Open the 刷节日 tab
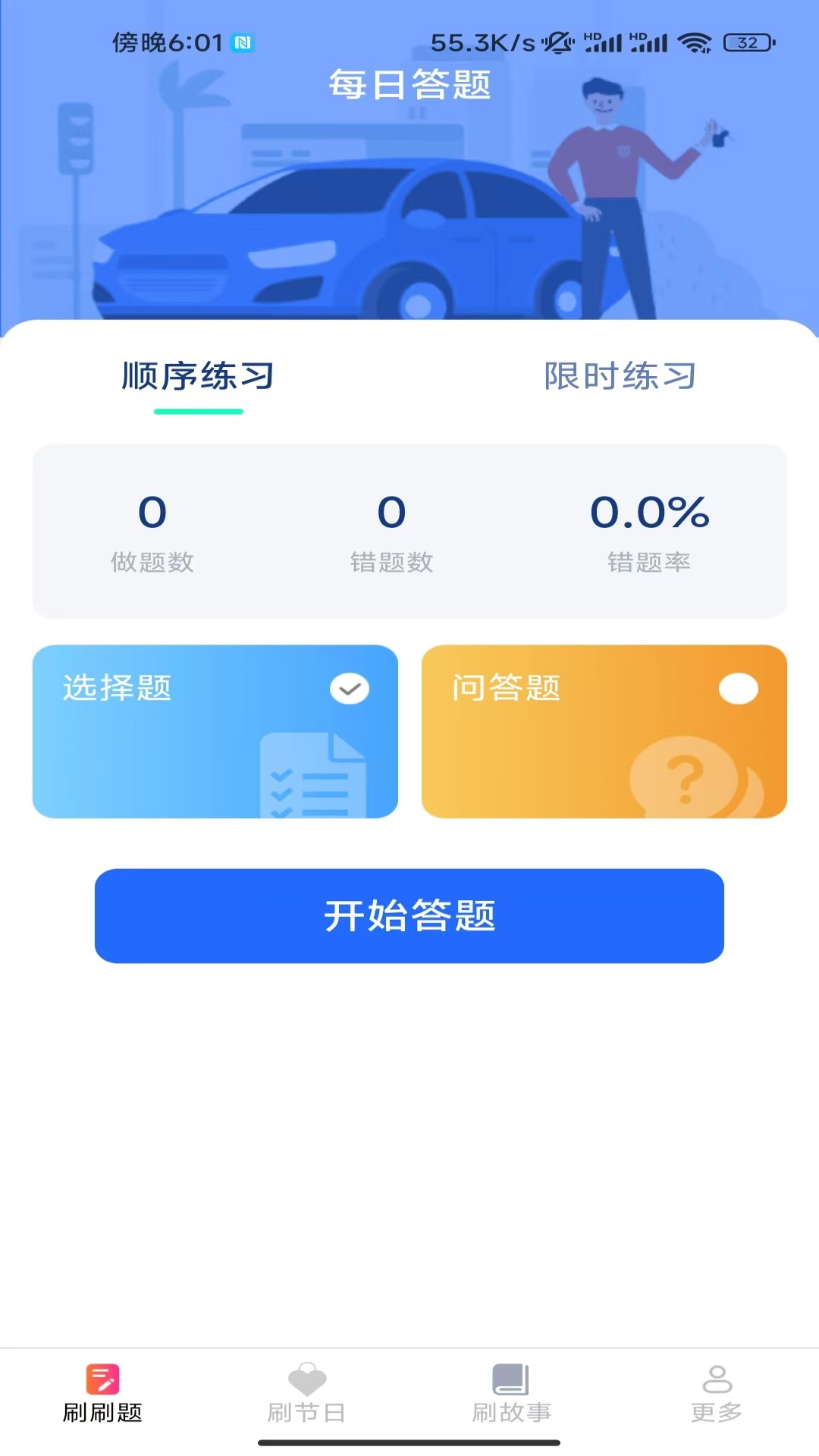 306,1394
